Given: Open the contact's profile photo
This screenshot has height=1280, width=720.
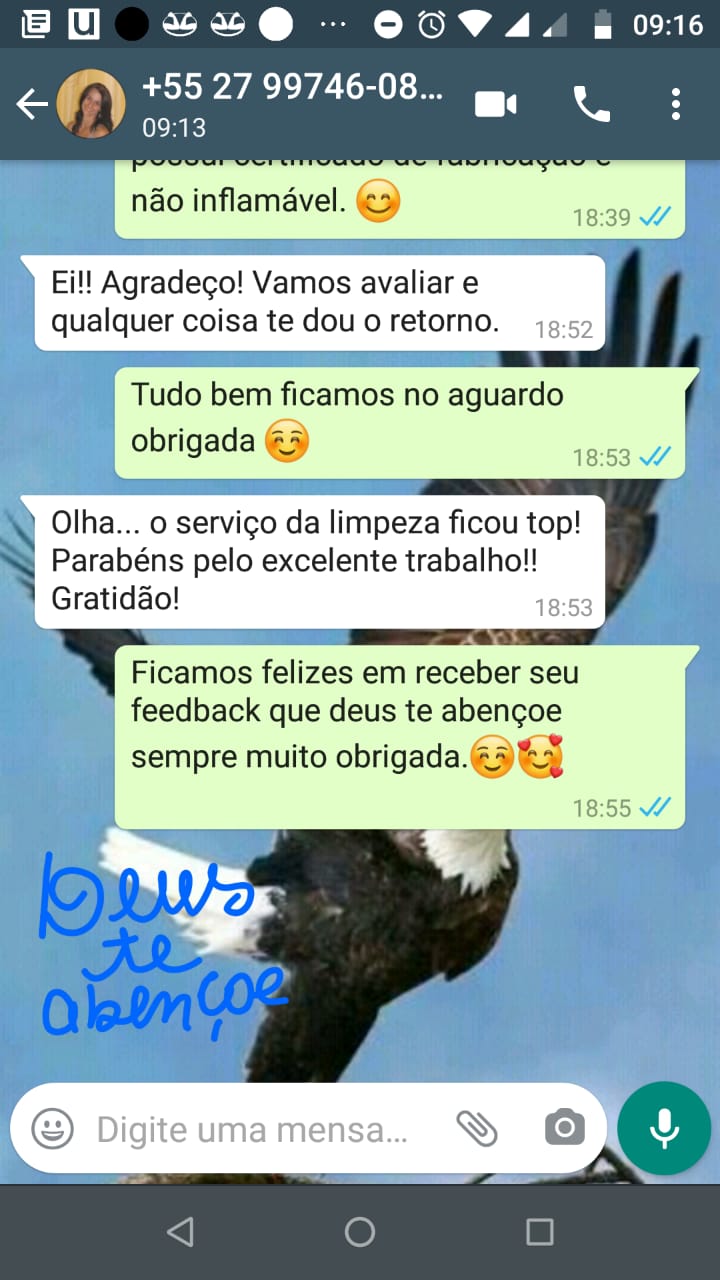Looking at the screenshot, I should [x=91, y=104].
